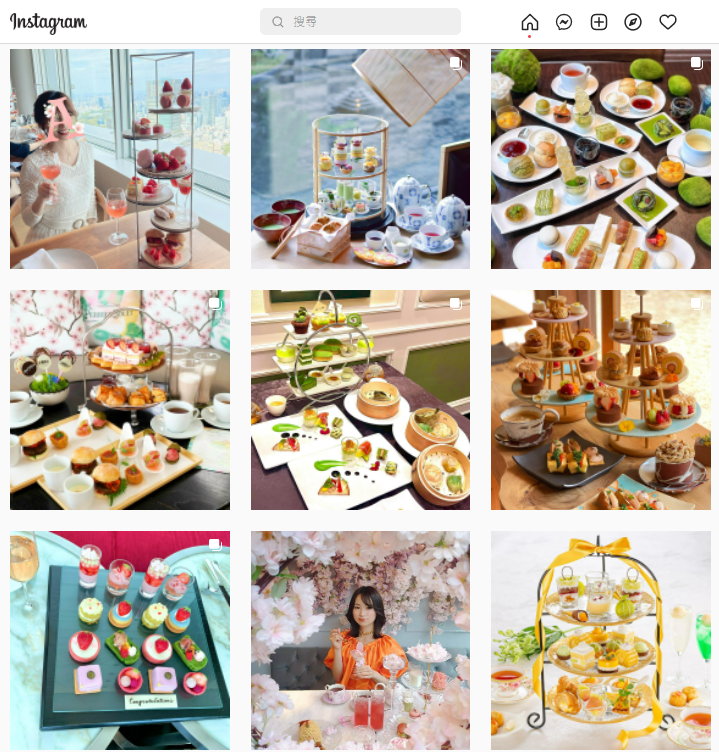The height and width of the screenshot is (752, 719).
Task: Open the yellow ribbon dessert stand post
Action: [x=601, y=640]
